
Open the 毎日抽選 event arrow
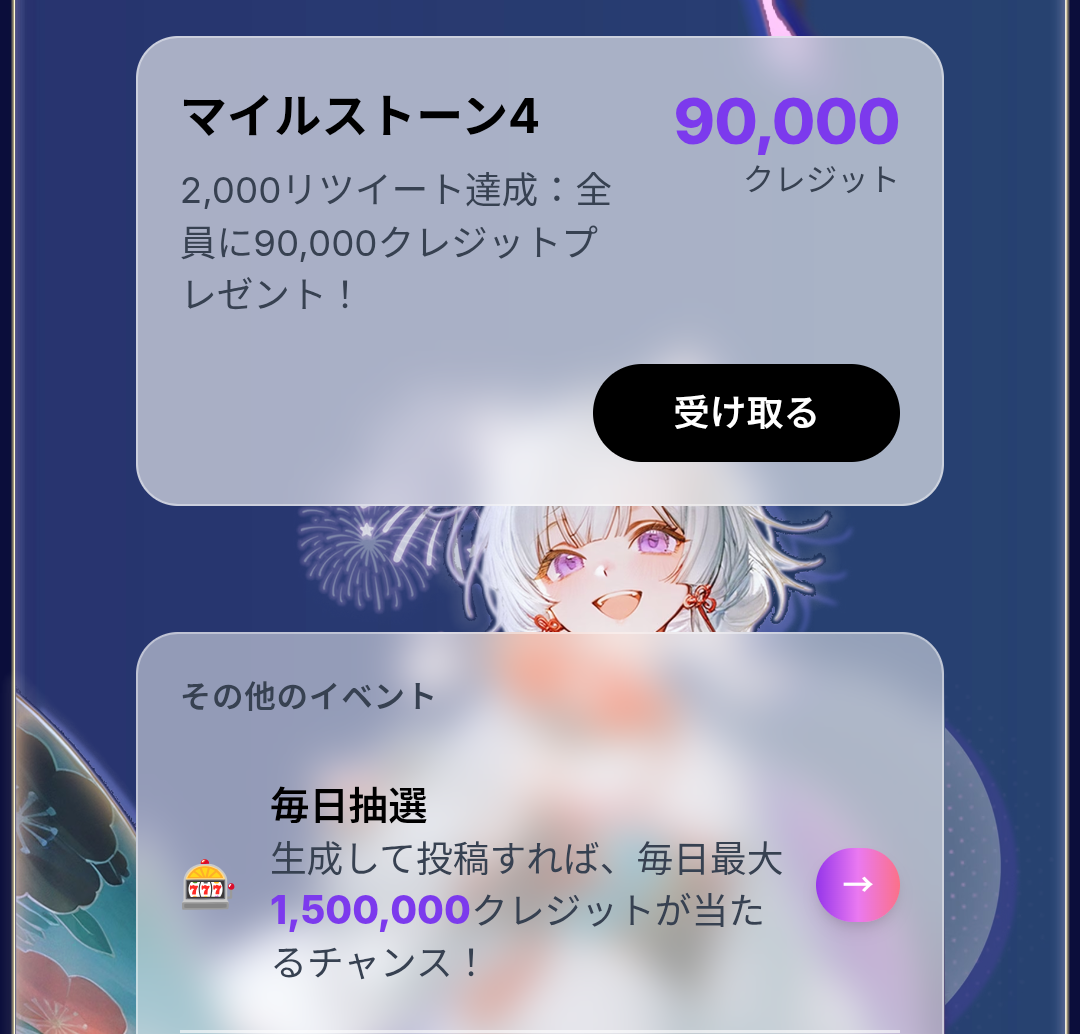tap(857, 884)
